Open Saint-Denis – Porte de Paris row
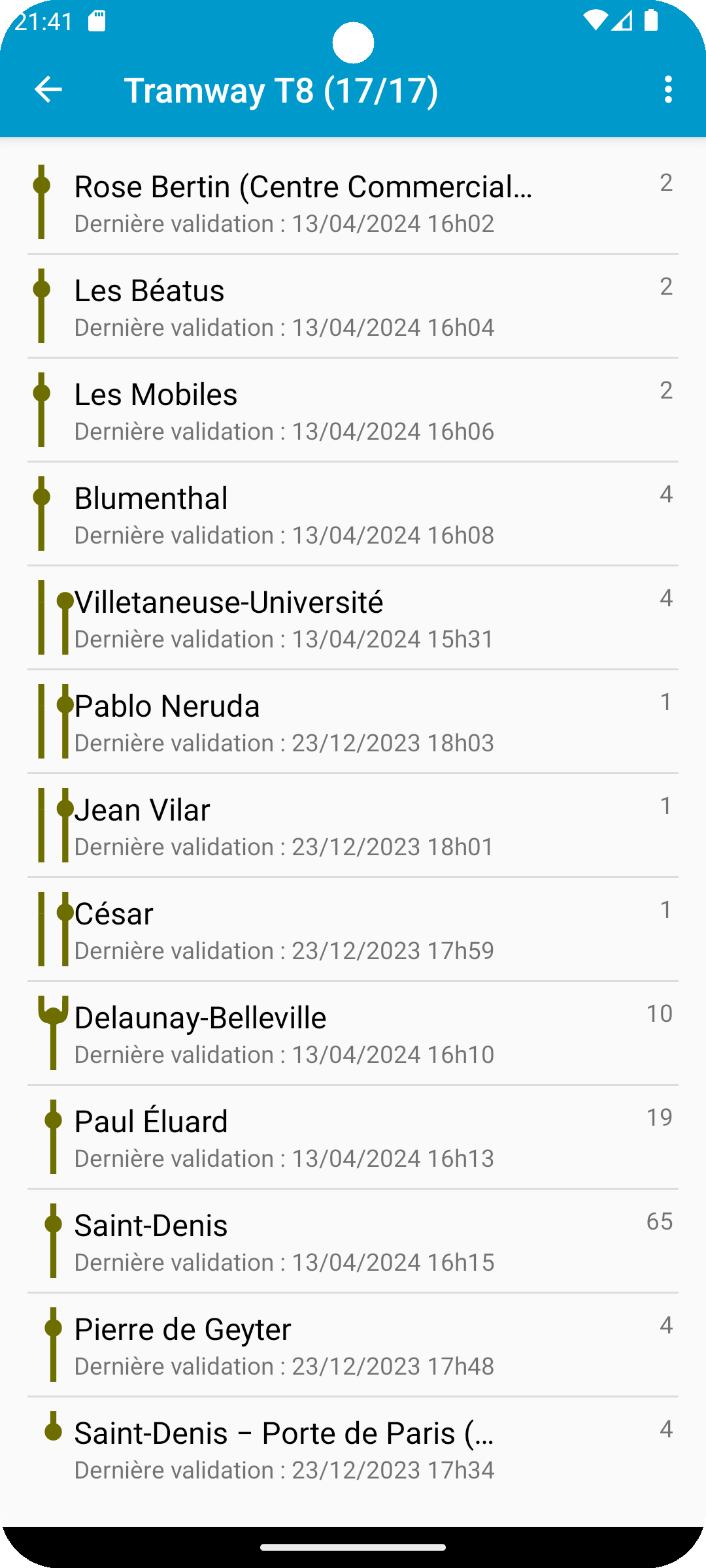 click(353, 1449)
